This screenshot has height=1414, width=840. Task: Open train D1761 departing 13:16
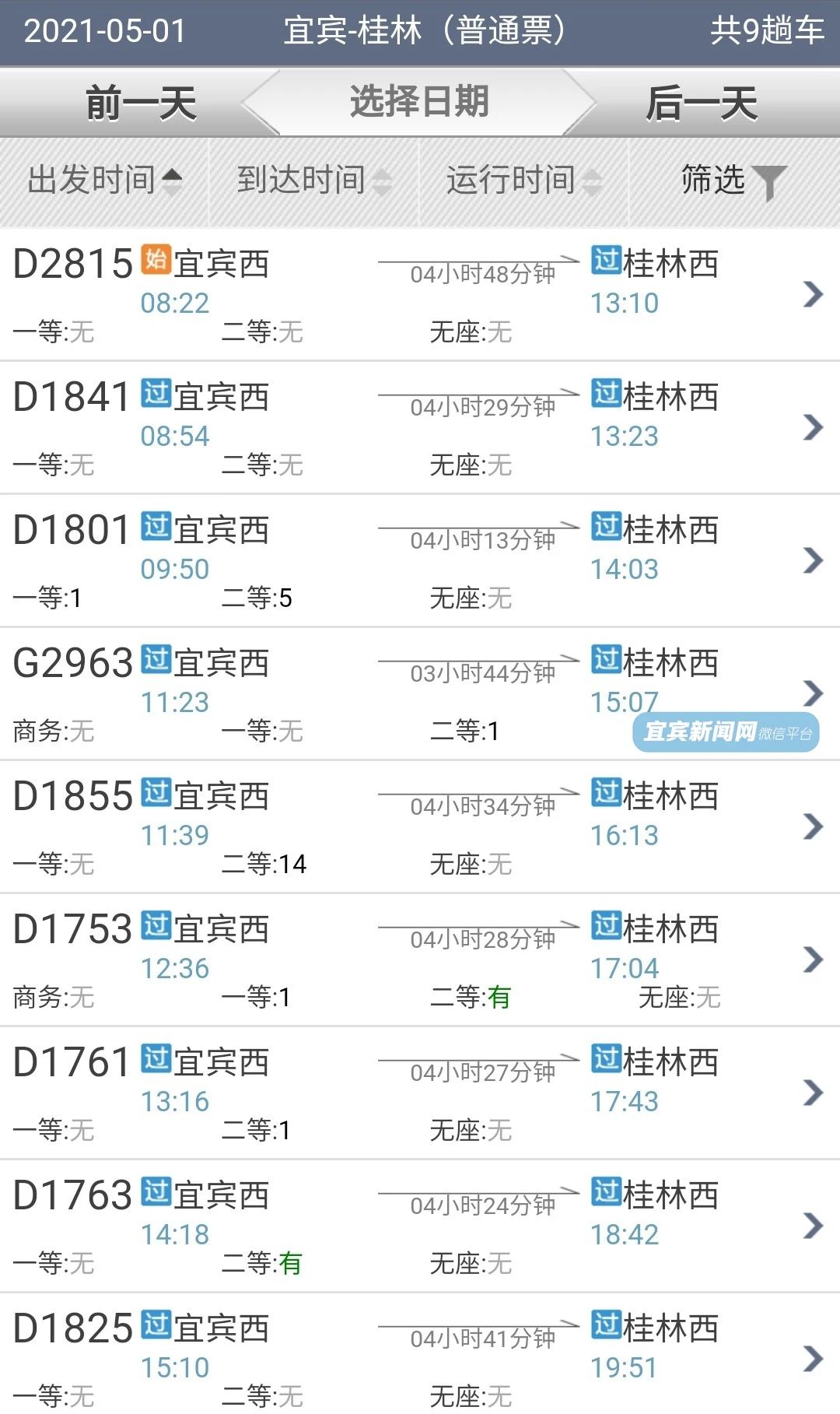[420, 1093]
